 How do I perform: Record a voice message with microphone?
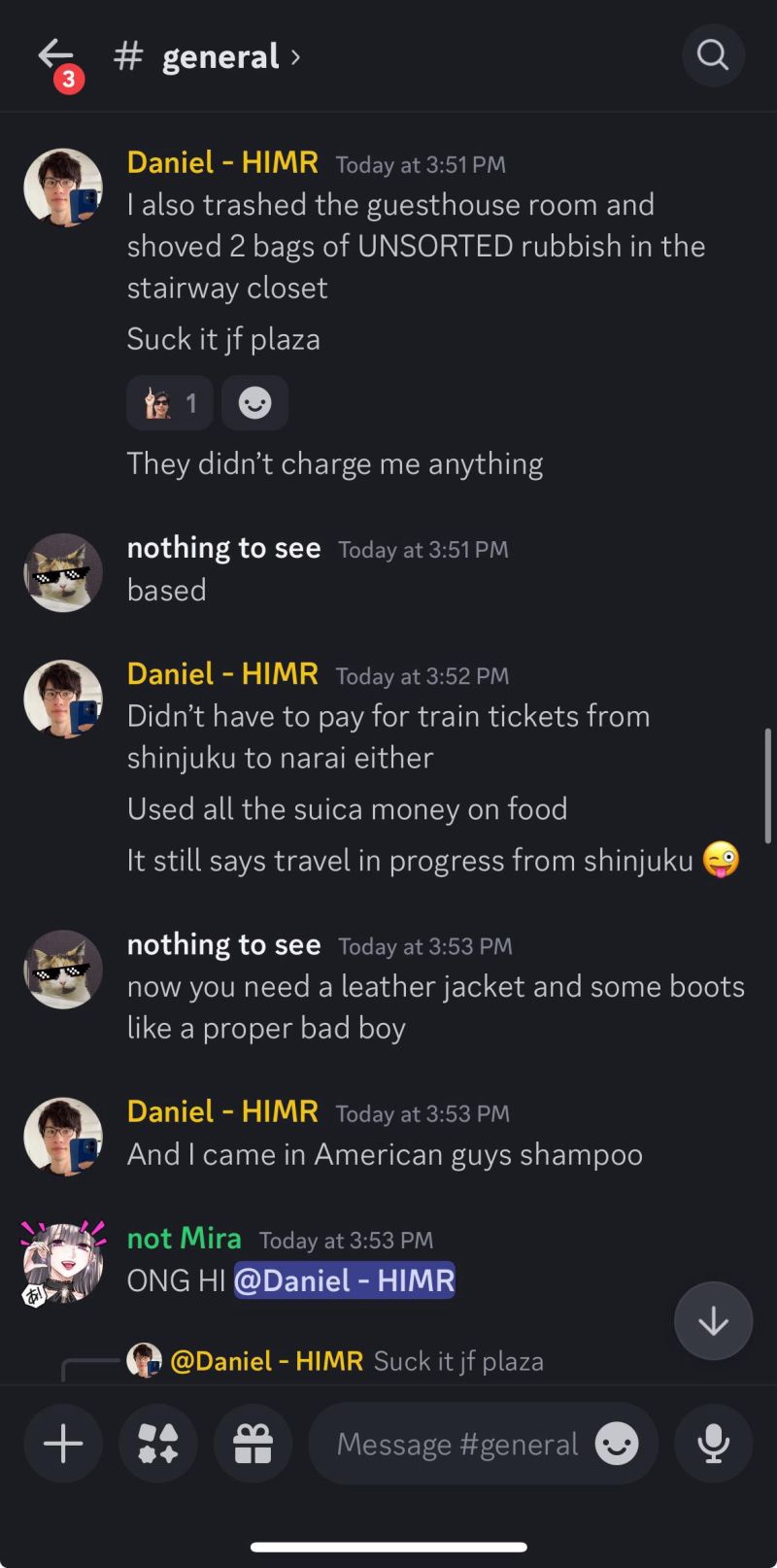714,1444
